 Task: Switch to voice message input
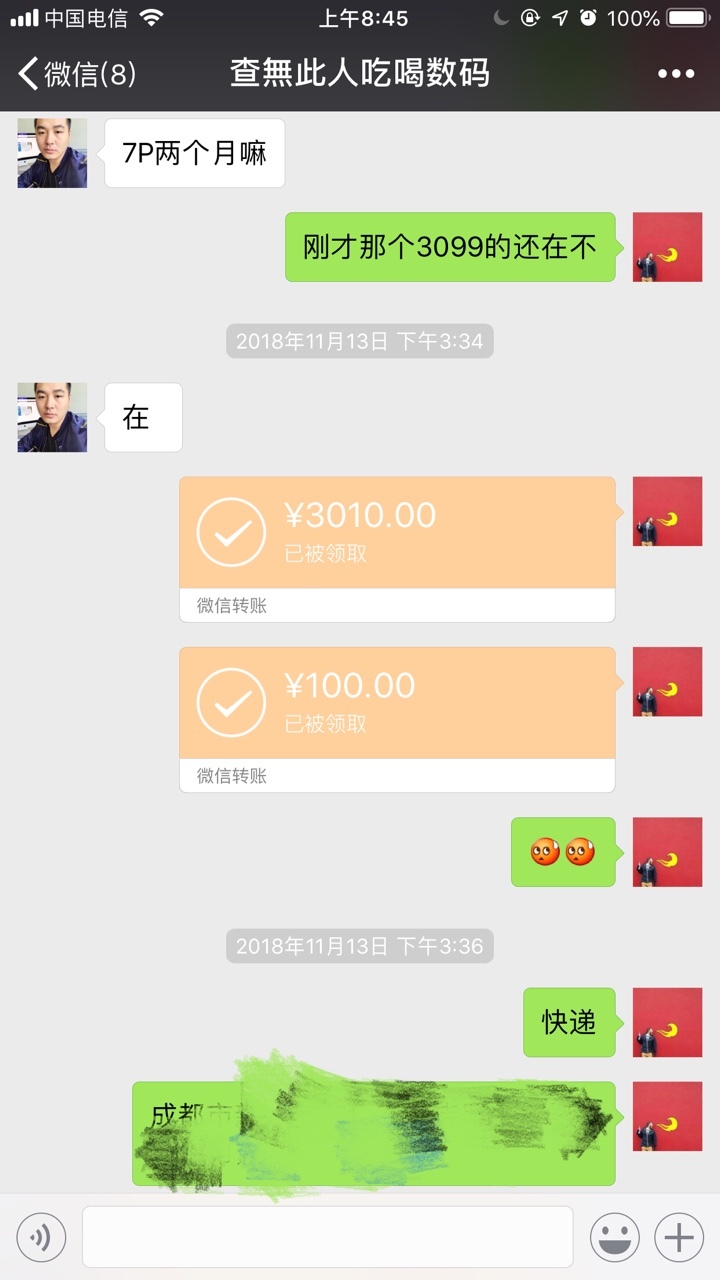pos(41,1238)
